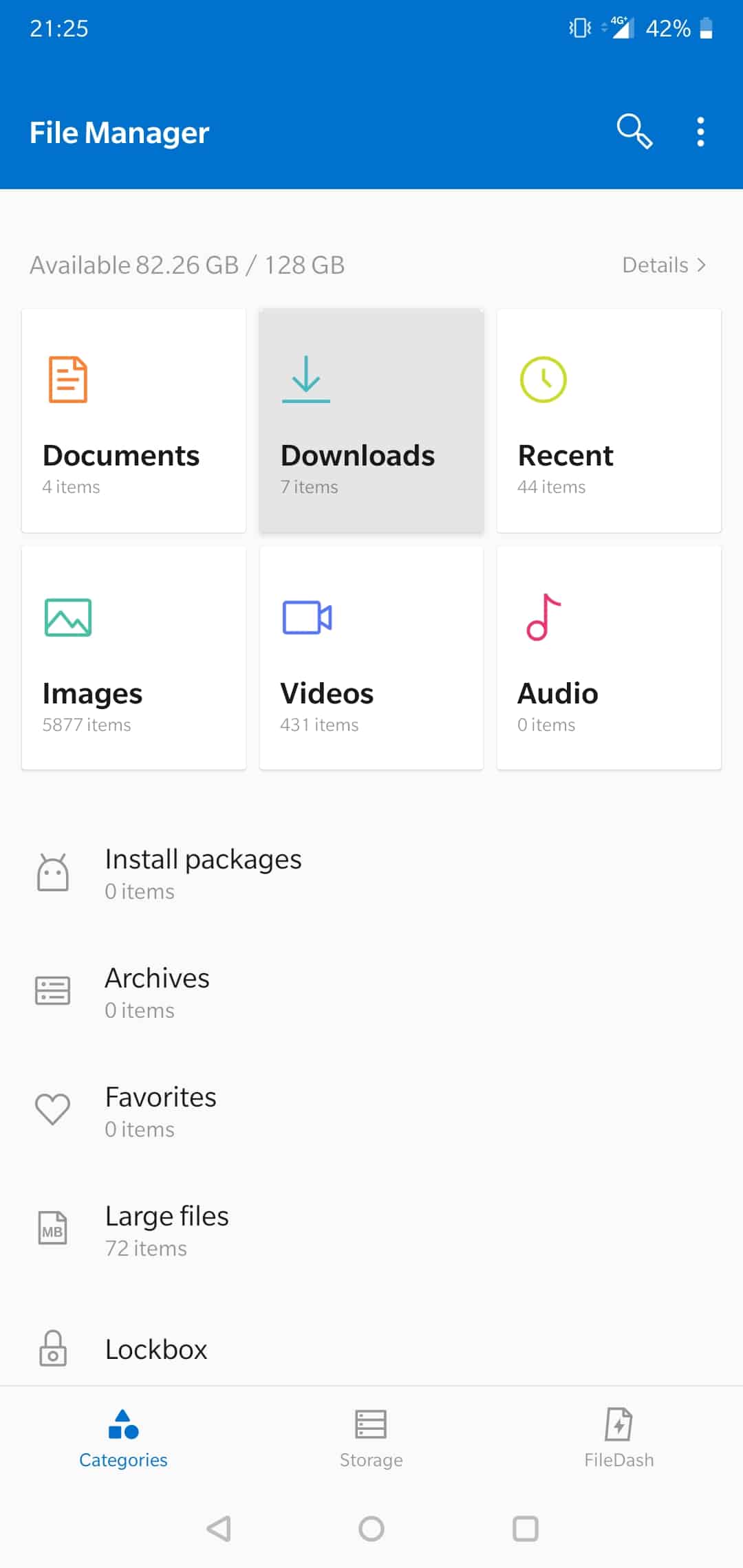
Task: Open Large files row
Action: pos(371,1230)
